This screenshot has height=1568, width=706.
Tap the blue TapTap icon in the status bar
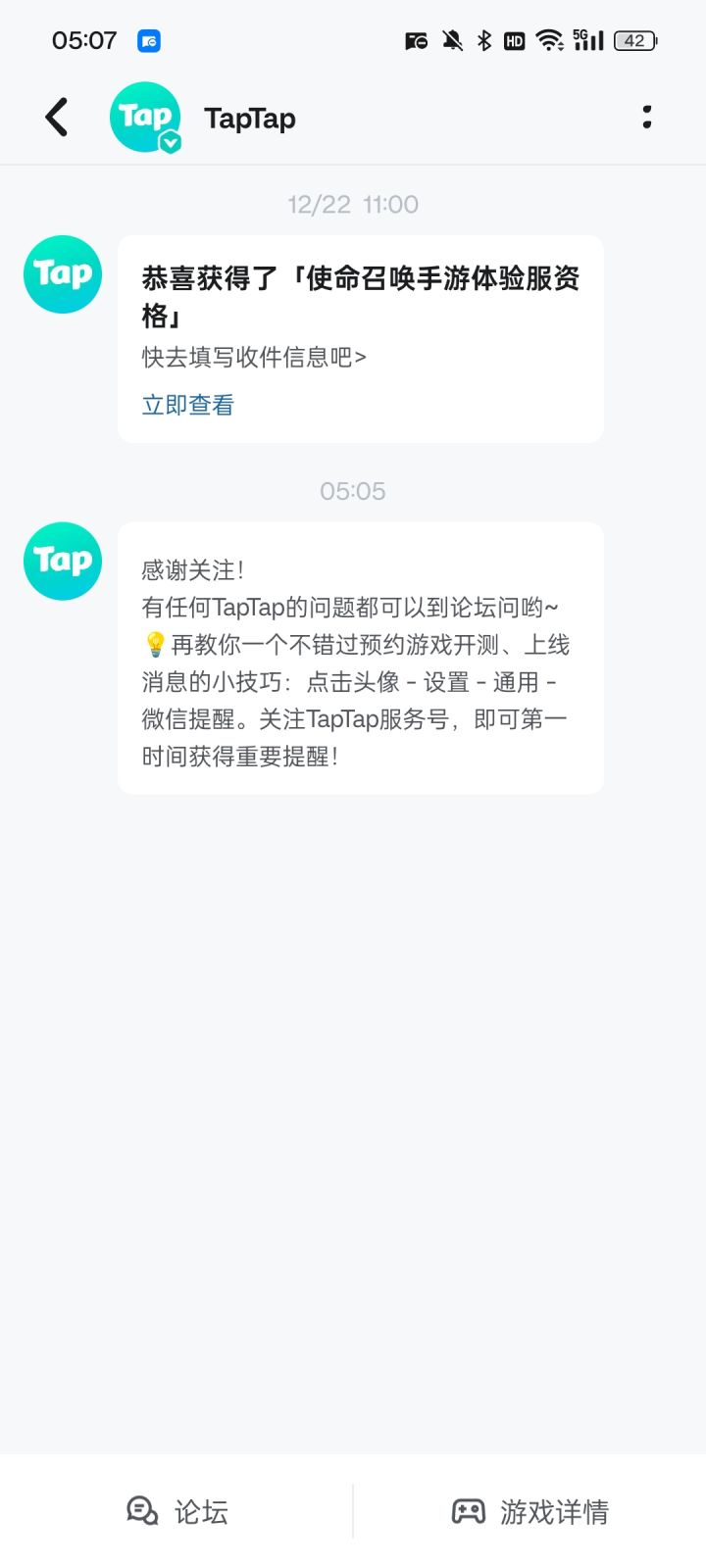click(149, 39)
